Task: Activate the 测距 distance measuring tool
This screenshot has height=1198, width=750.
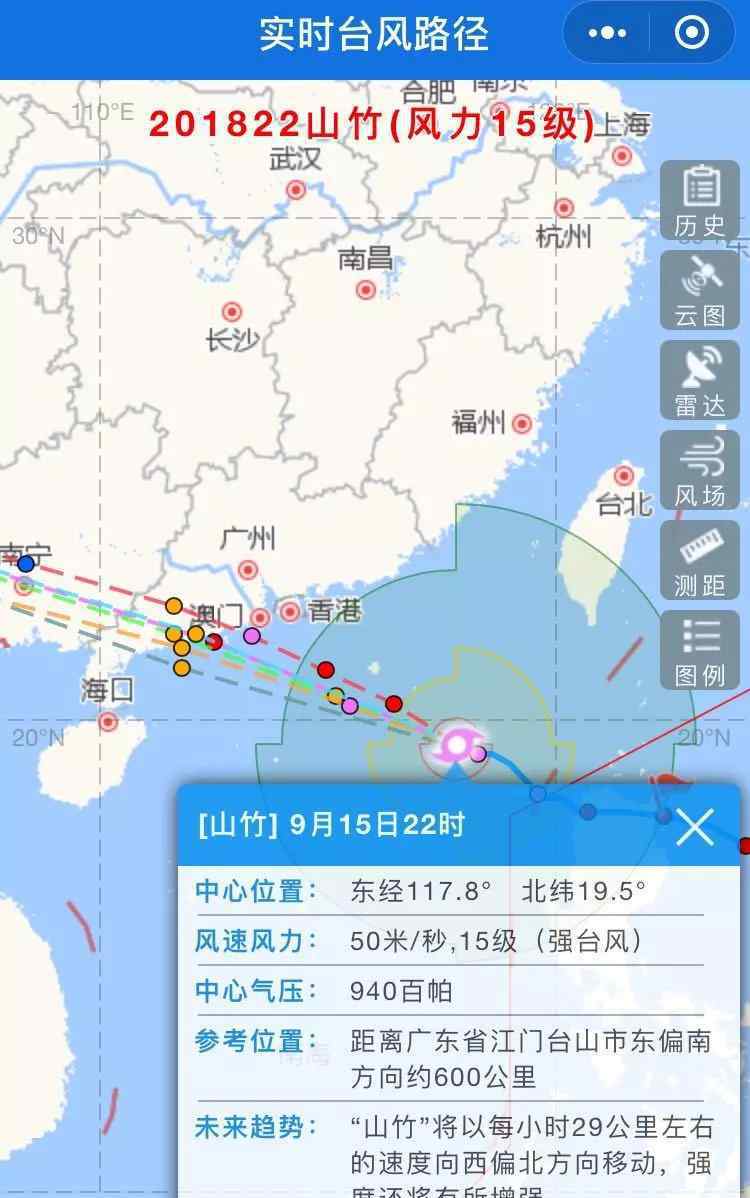Action: click(700, 561)
